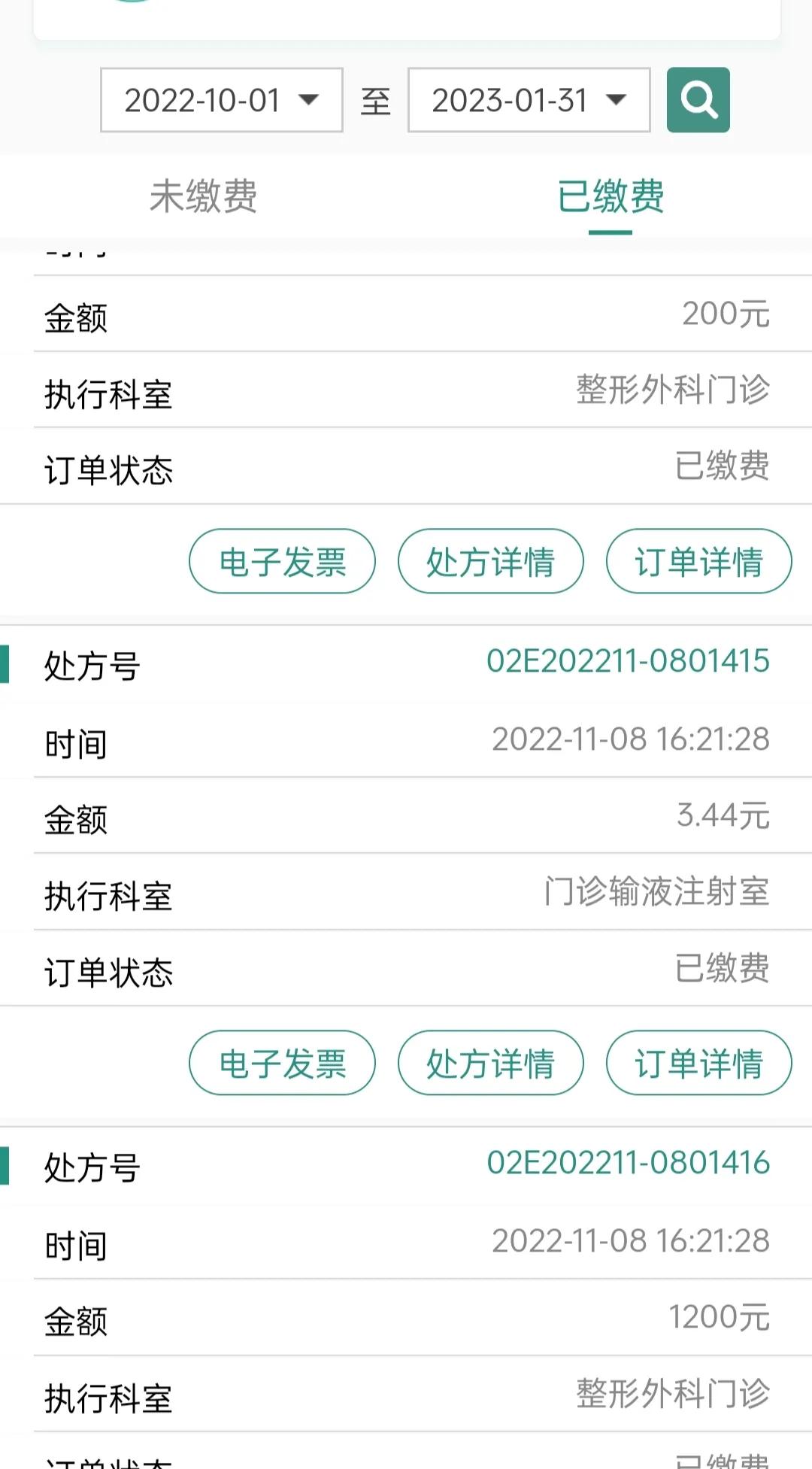View 处方详情 for the 3.44元 order

click(490, 1063)
